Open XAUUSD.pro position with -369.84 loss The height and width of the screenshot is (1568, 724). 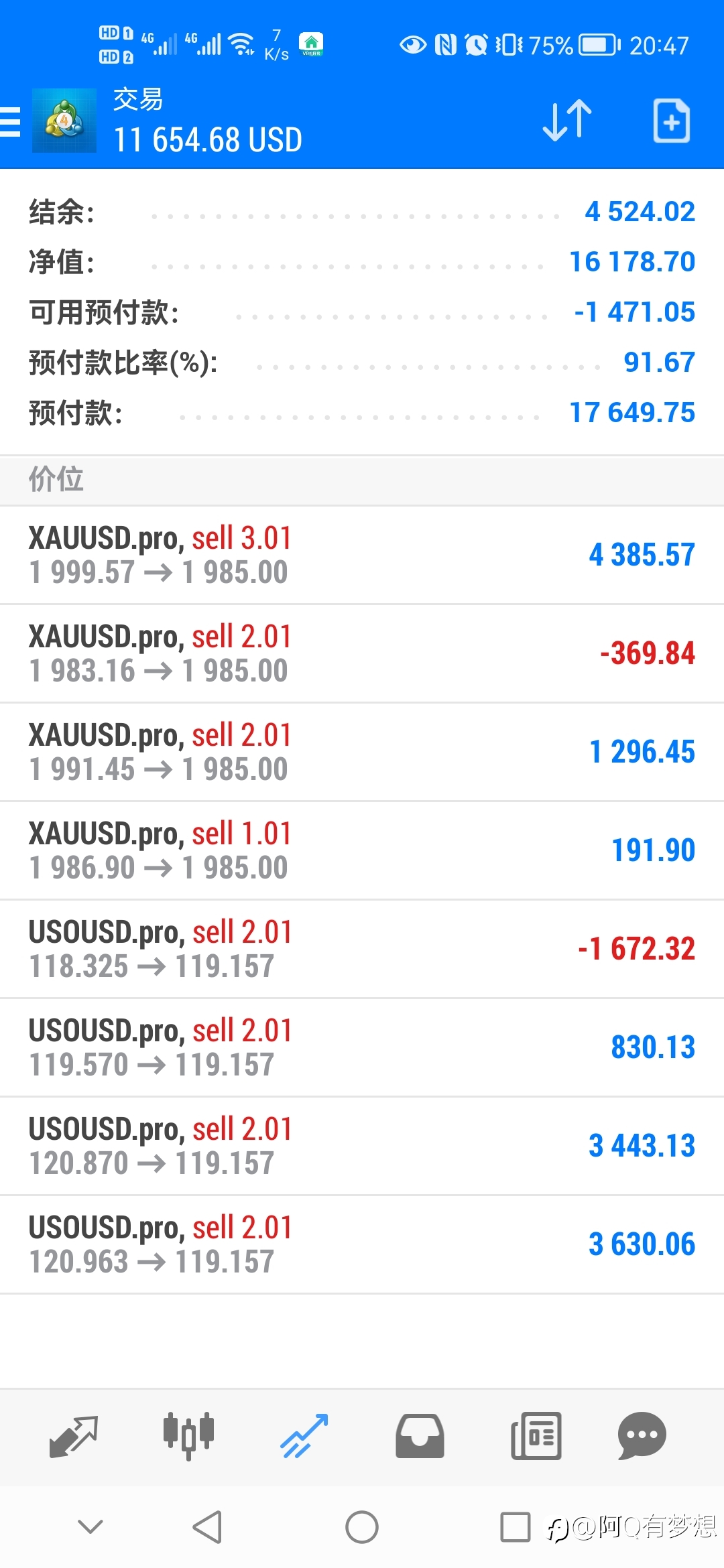[x=362, y=654]
